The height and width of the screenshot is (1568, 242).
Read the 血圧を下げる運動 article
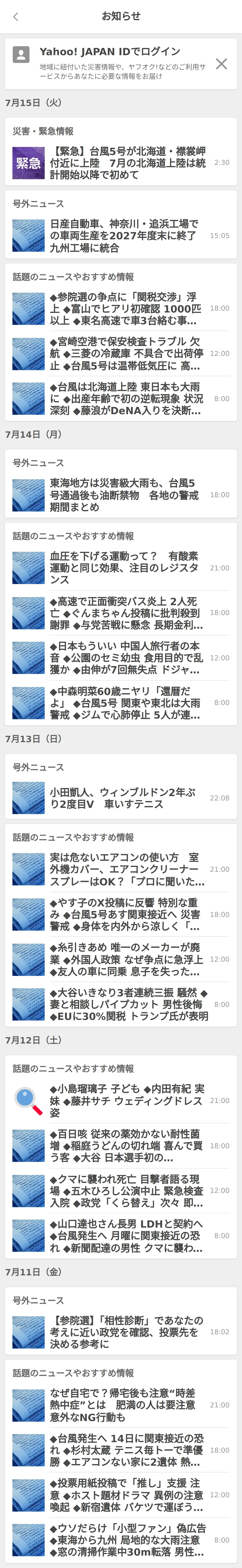pyautogui.click(x=121, y=568)
